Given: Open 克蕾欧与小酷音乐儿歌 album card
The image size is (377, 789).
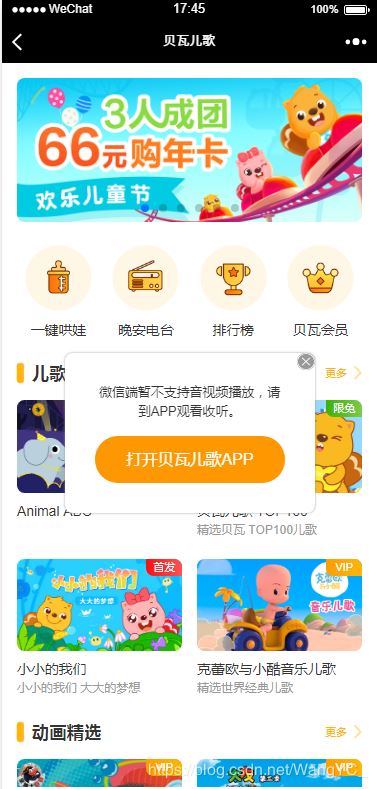Looking at the screenshot, I should coord(279,626).
